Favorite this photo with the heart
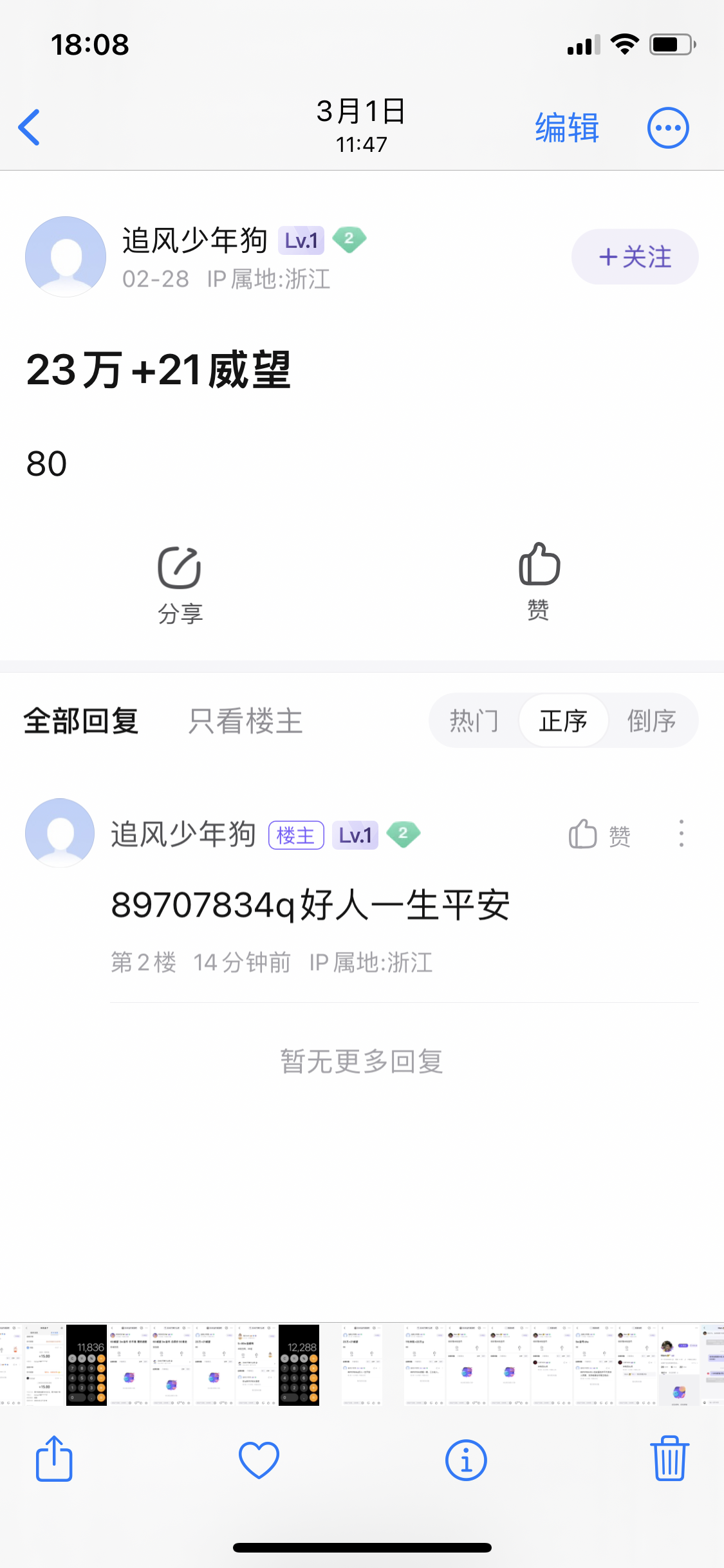724x1568 pixels. [259, 1459]
